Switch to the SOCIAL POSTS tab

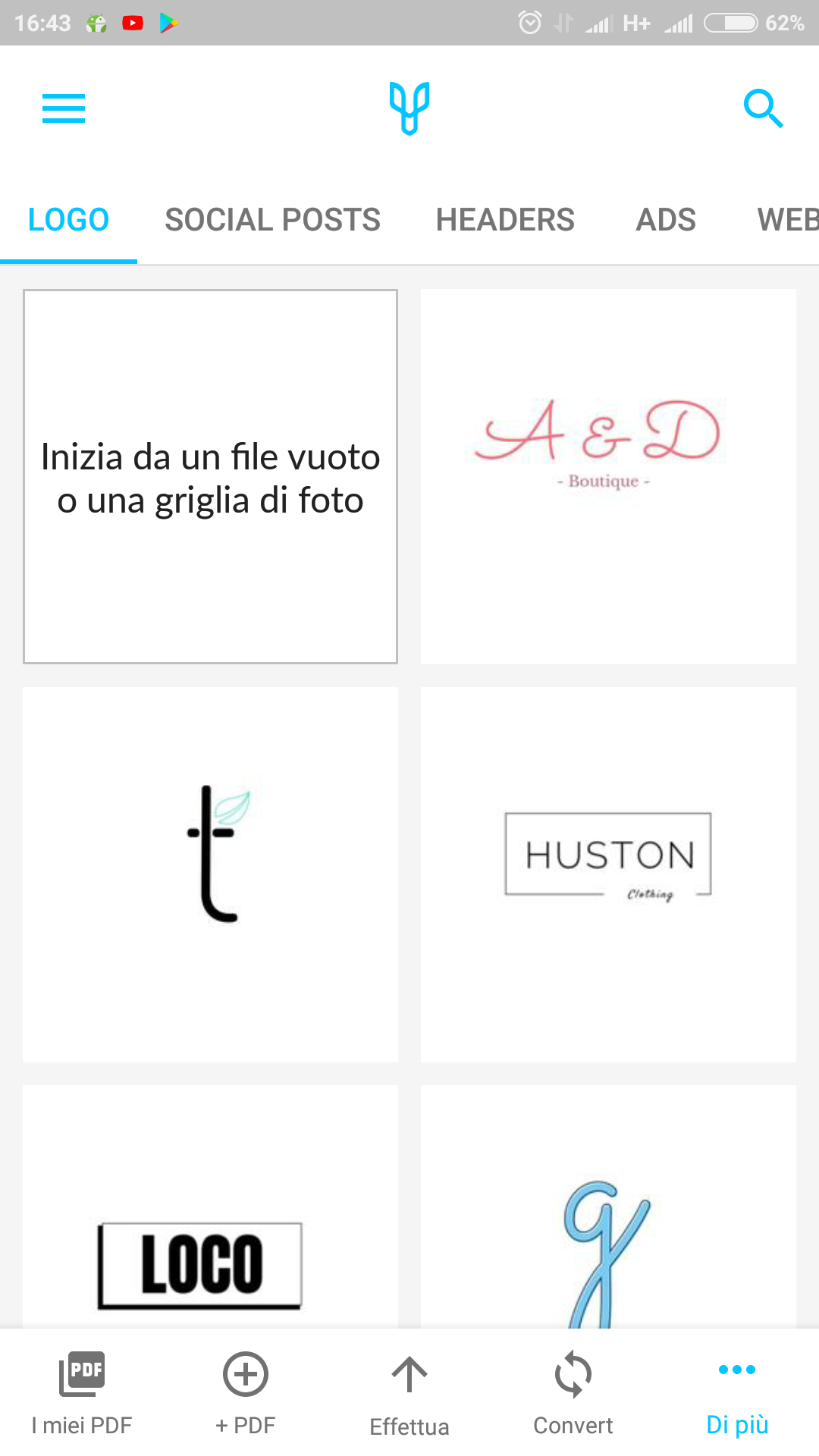point(272,220)
